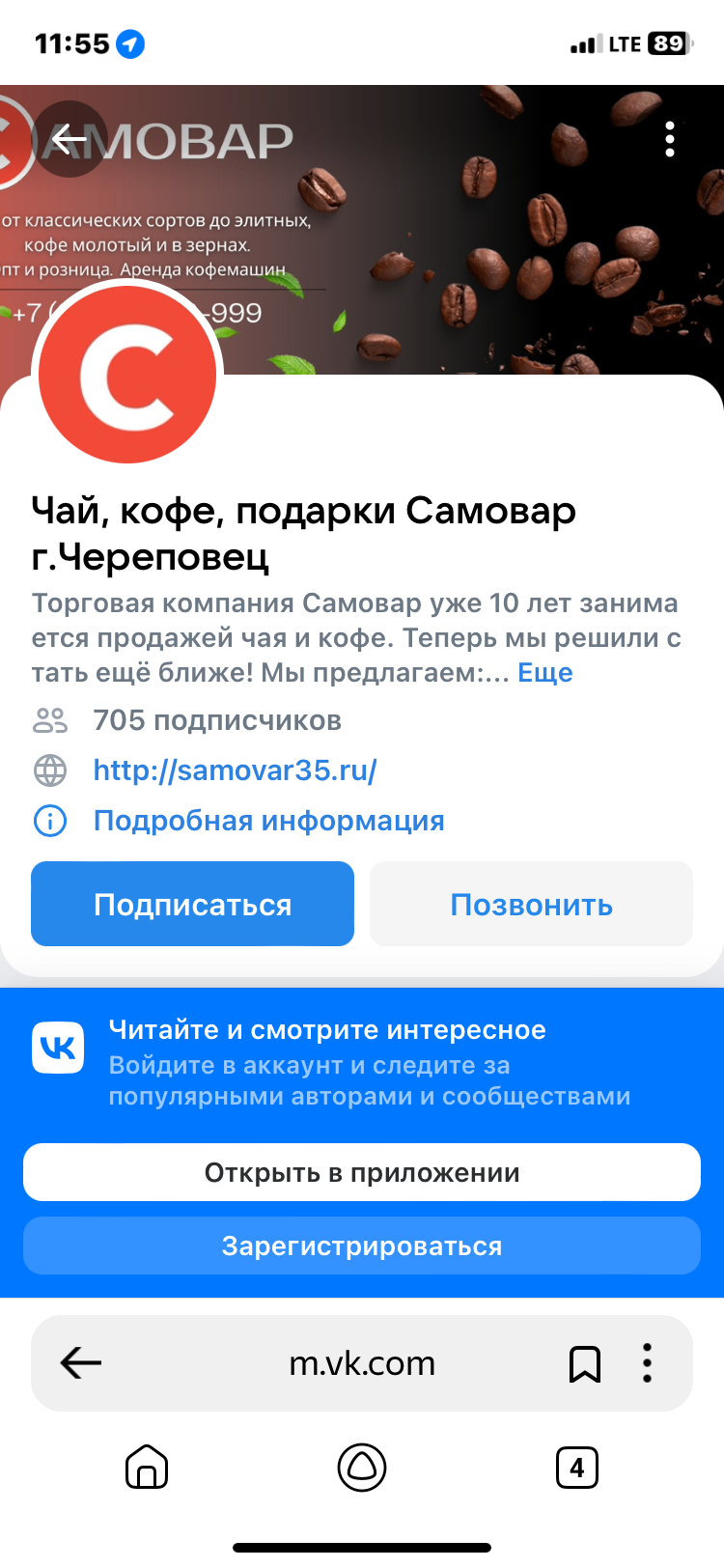The height and width of the screenshot is (1568, 724).
Task: Launch the Alice assistant
Action: tap(362, 1469)
